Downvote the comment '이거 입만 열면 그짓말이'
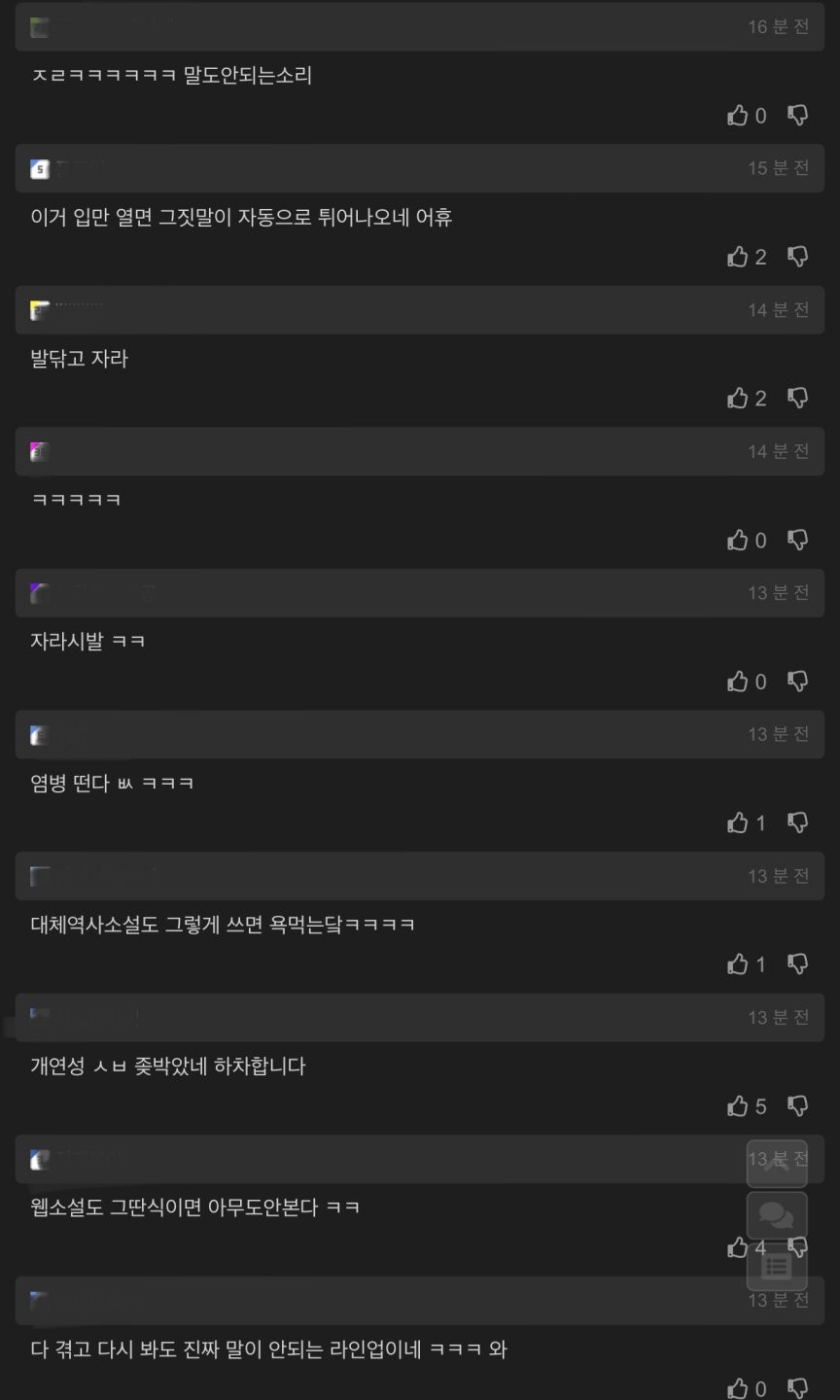This screenshot has width=840, height=1400. point(797,257)
